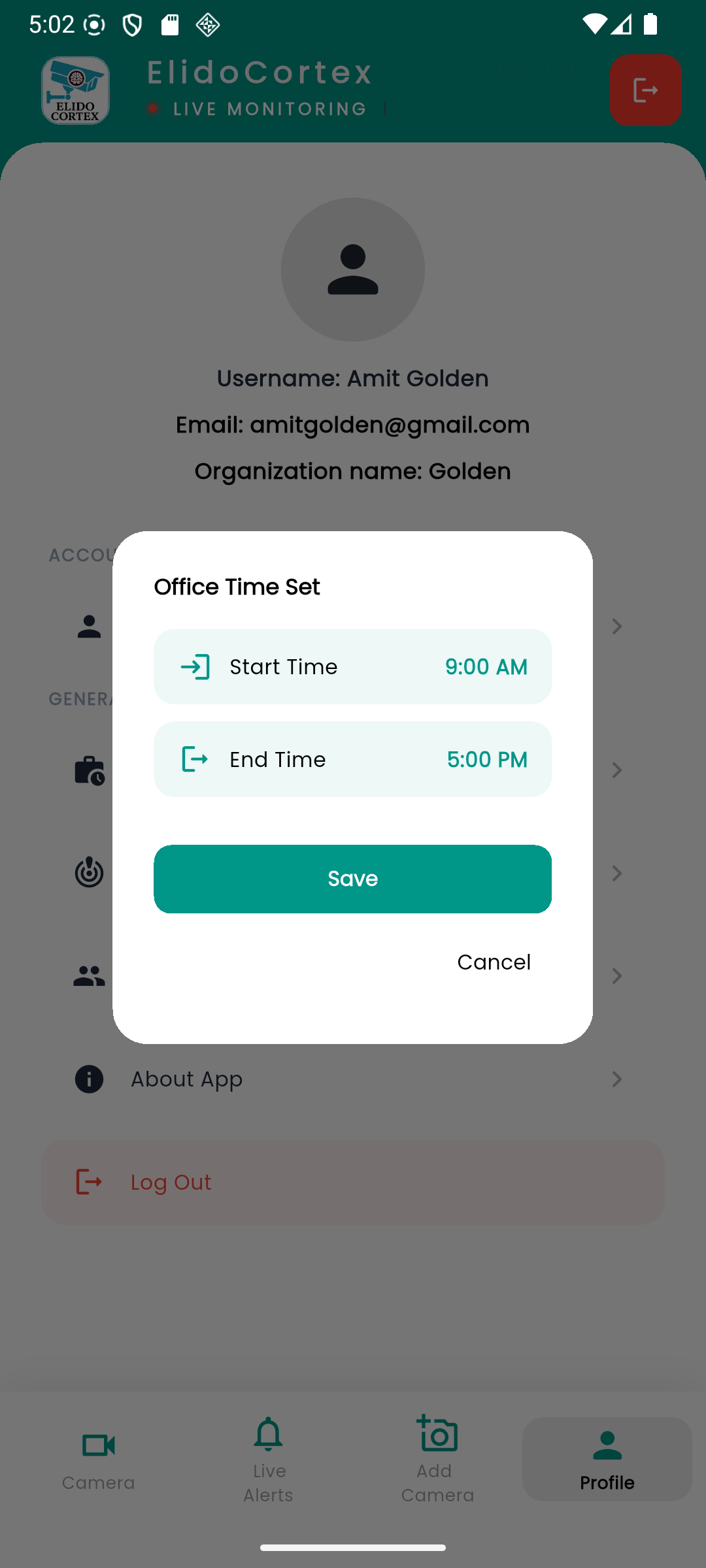The height and width of the screenshot is (1568, 706).
Task: Save the office time settings
Action: [x=352, y=879]
